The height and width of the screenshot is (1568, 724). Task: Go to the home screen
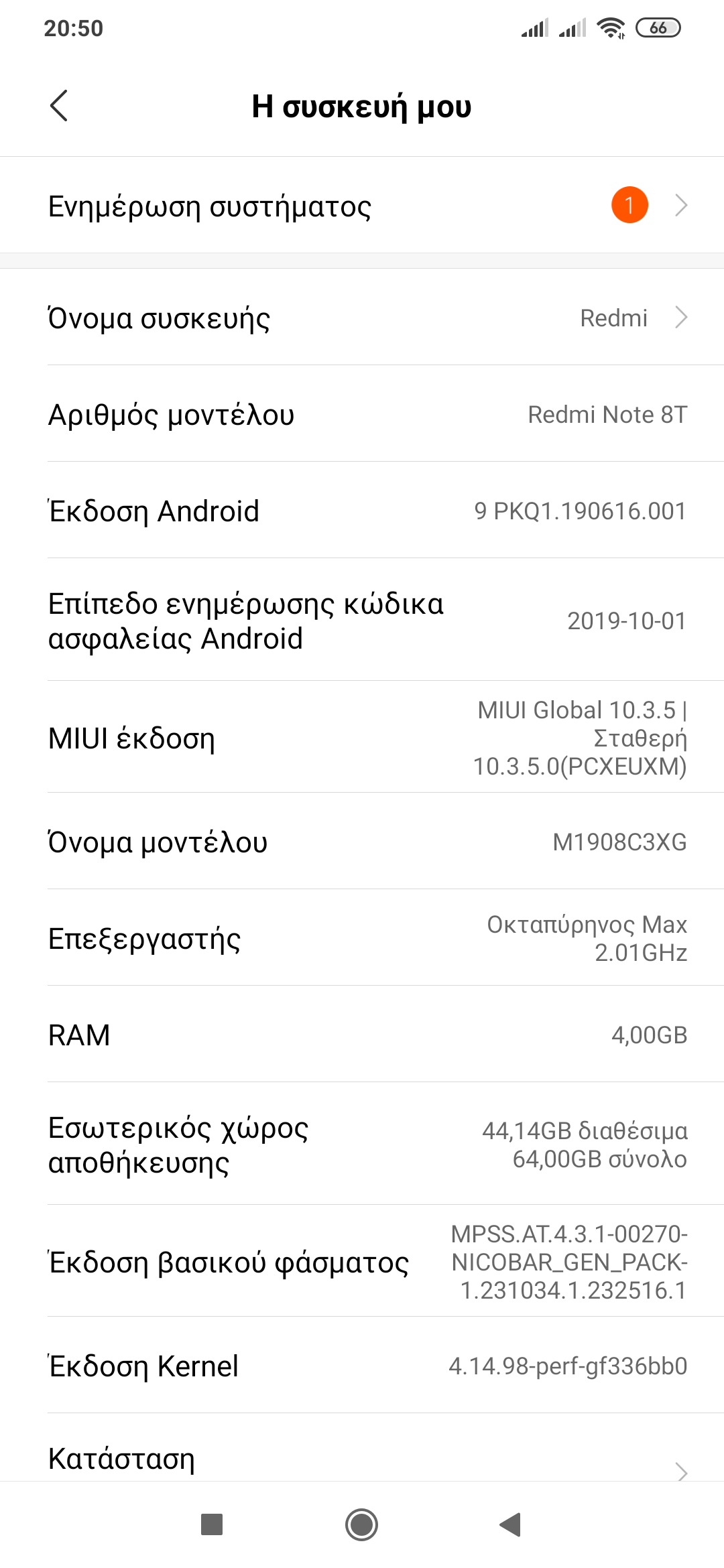362,1524
